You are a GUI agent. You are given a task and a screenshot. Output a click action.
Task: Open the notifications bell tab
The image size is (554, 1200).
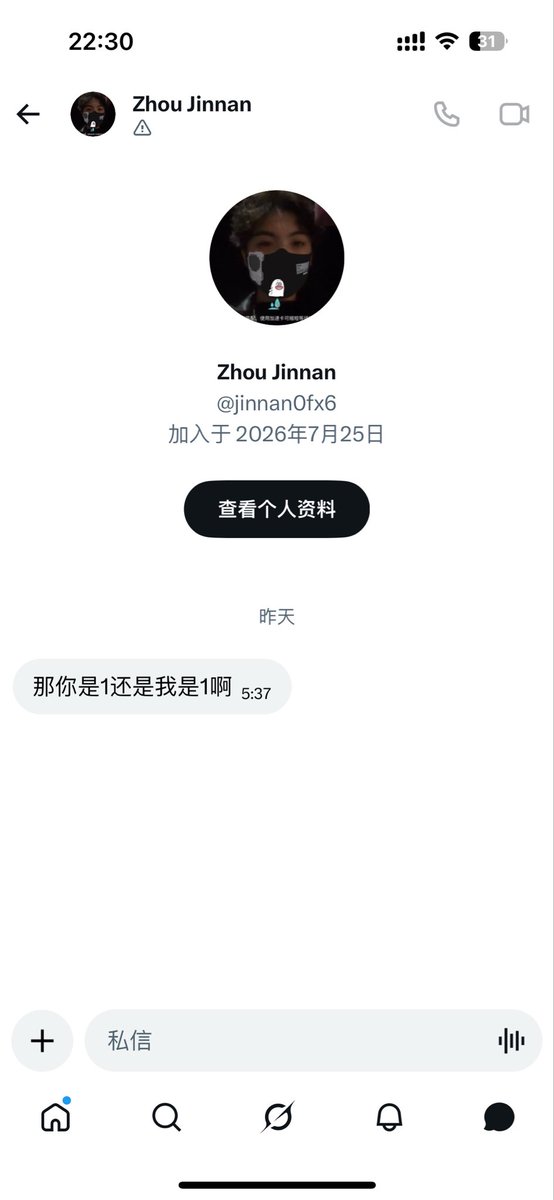coord(389,1117)
